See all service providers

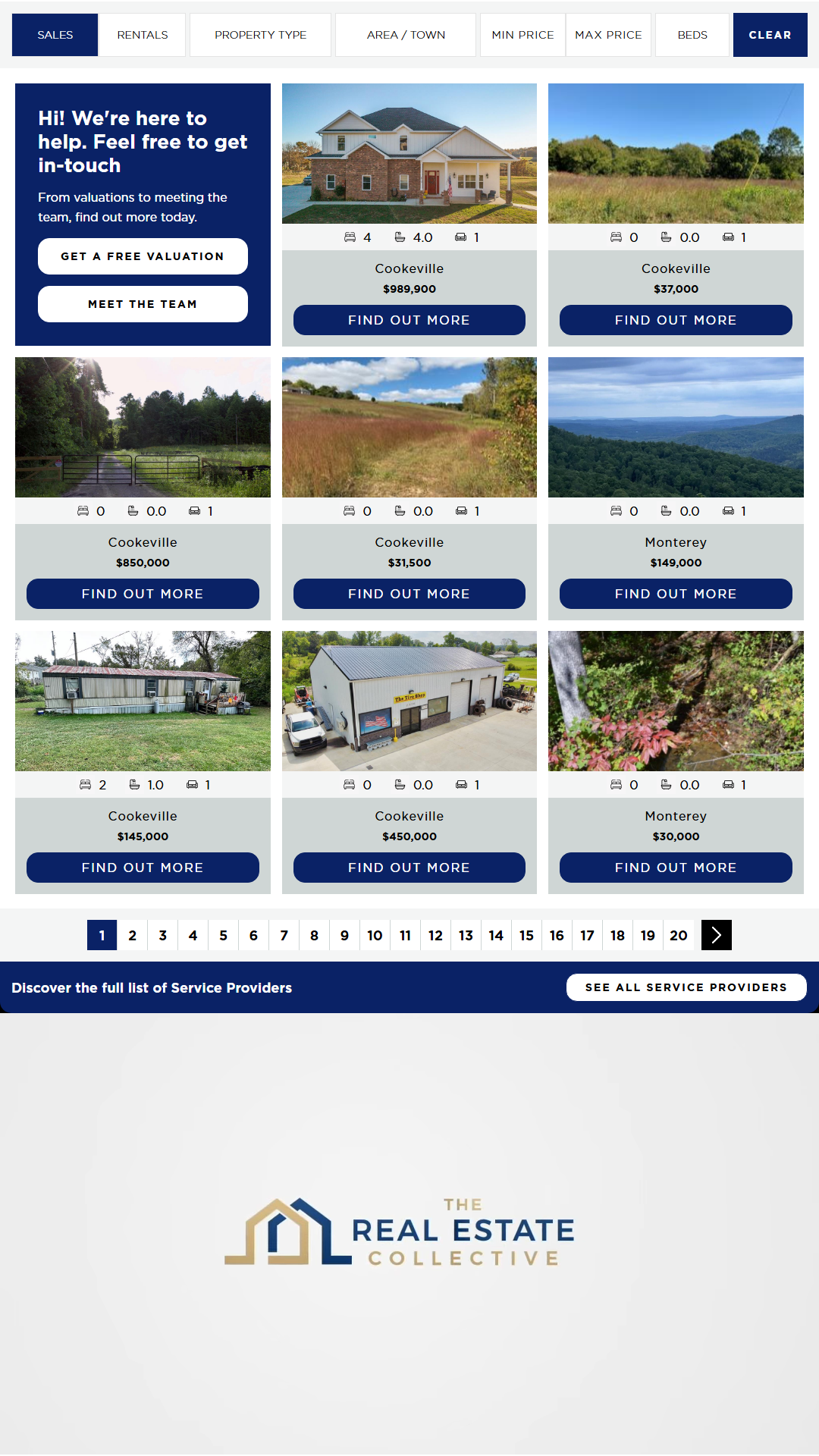686,987
